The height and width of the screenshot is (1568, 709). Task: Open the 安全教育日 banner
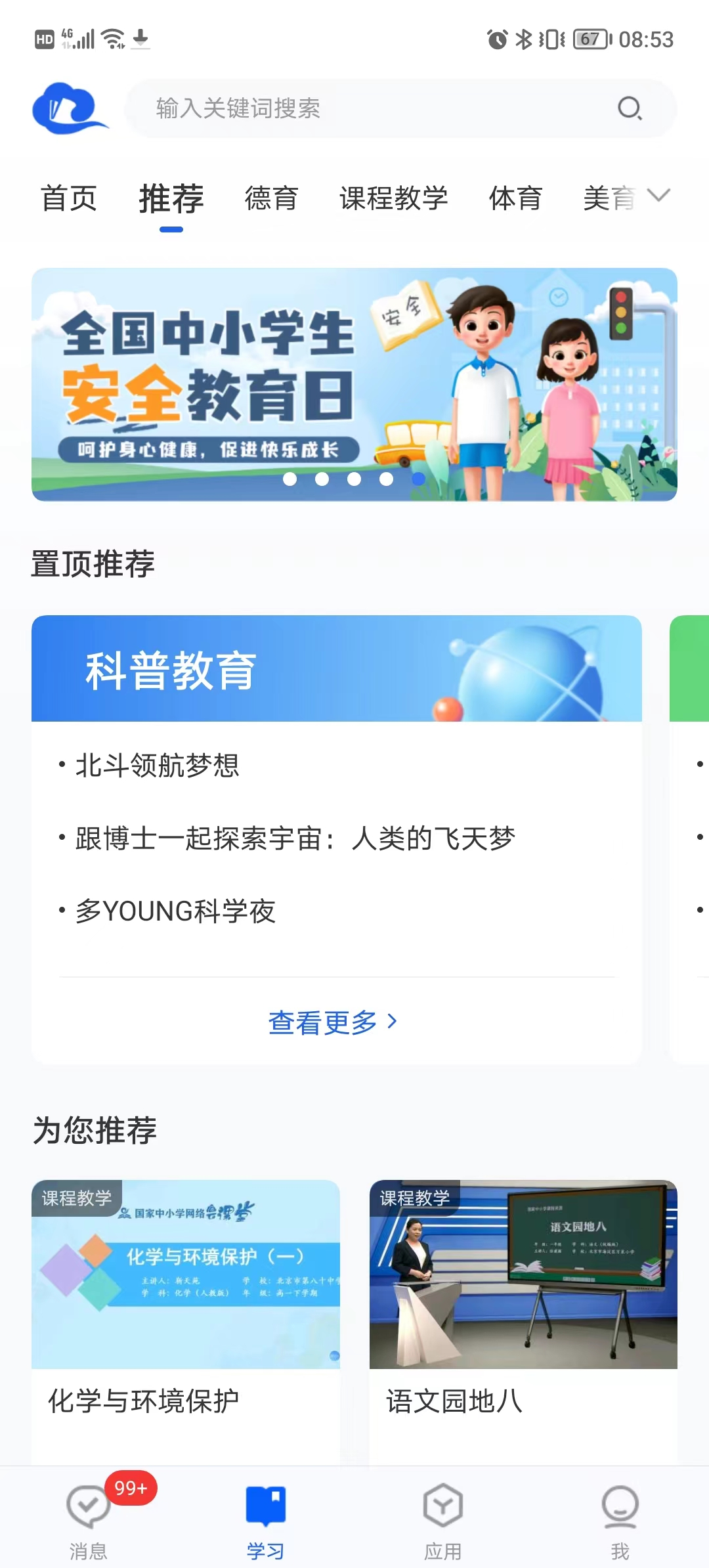point(354,384)
